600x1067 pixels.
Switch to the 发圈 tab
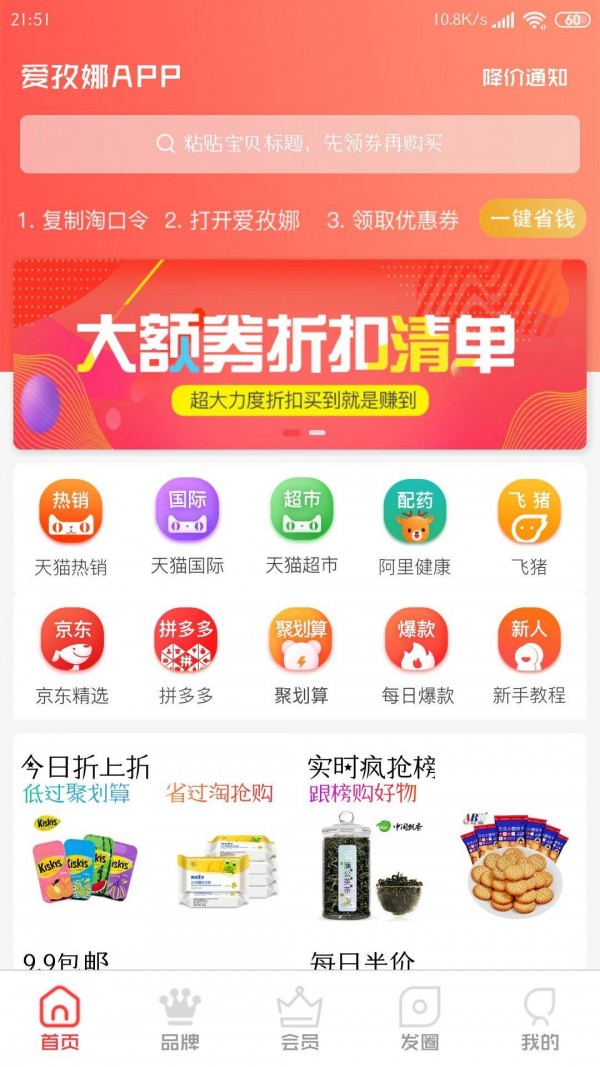point(420,1019)
